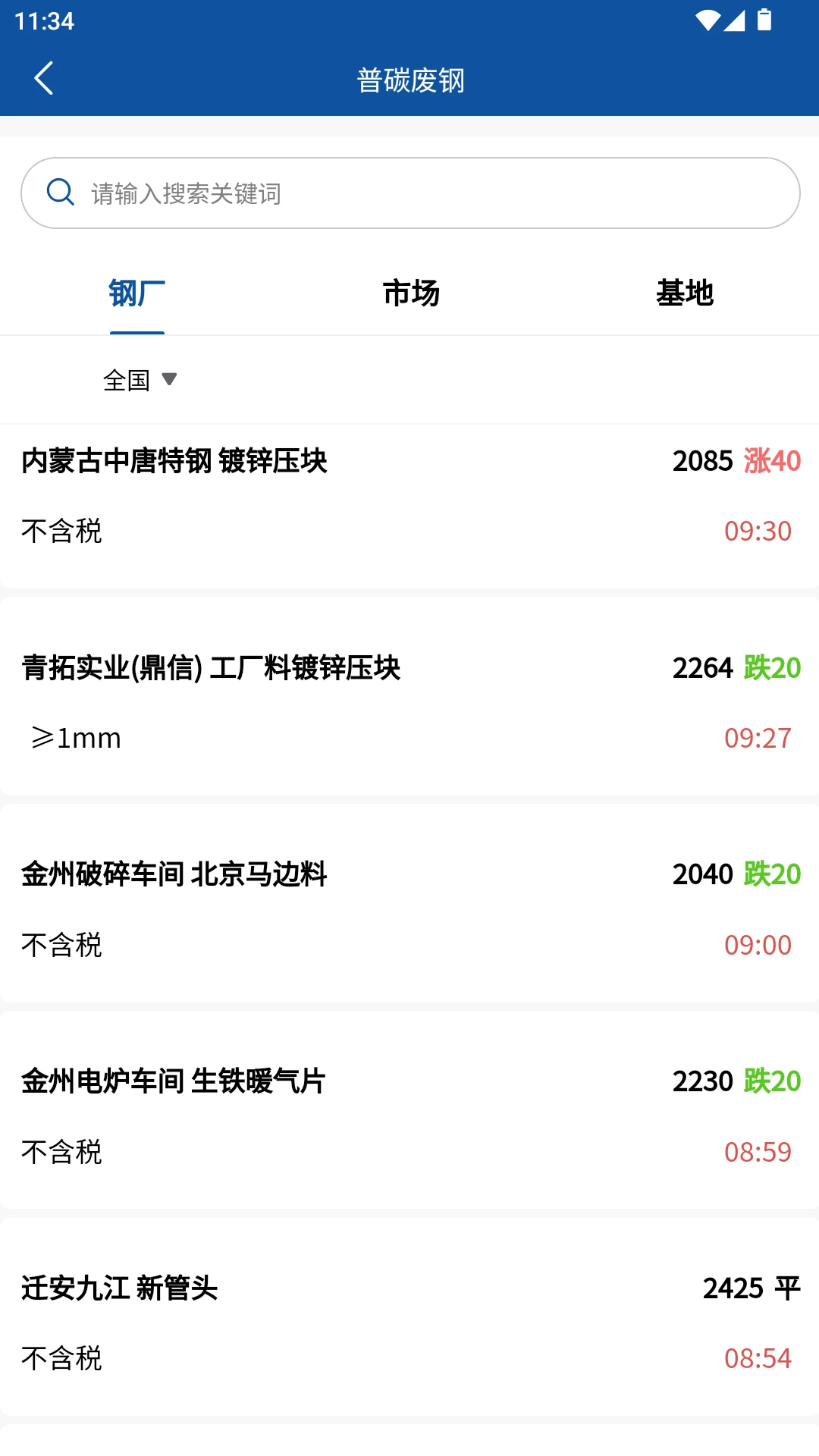Viewport: 819px width, 1456px height.
Task: Open 金州电炉车间 生铁暖气片 entry
Action: (409, 1115)
